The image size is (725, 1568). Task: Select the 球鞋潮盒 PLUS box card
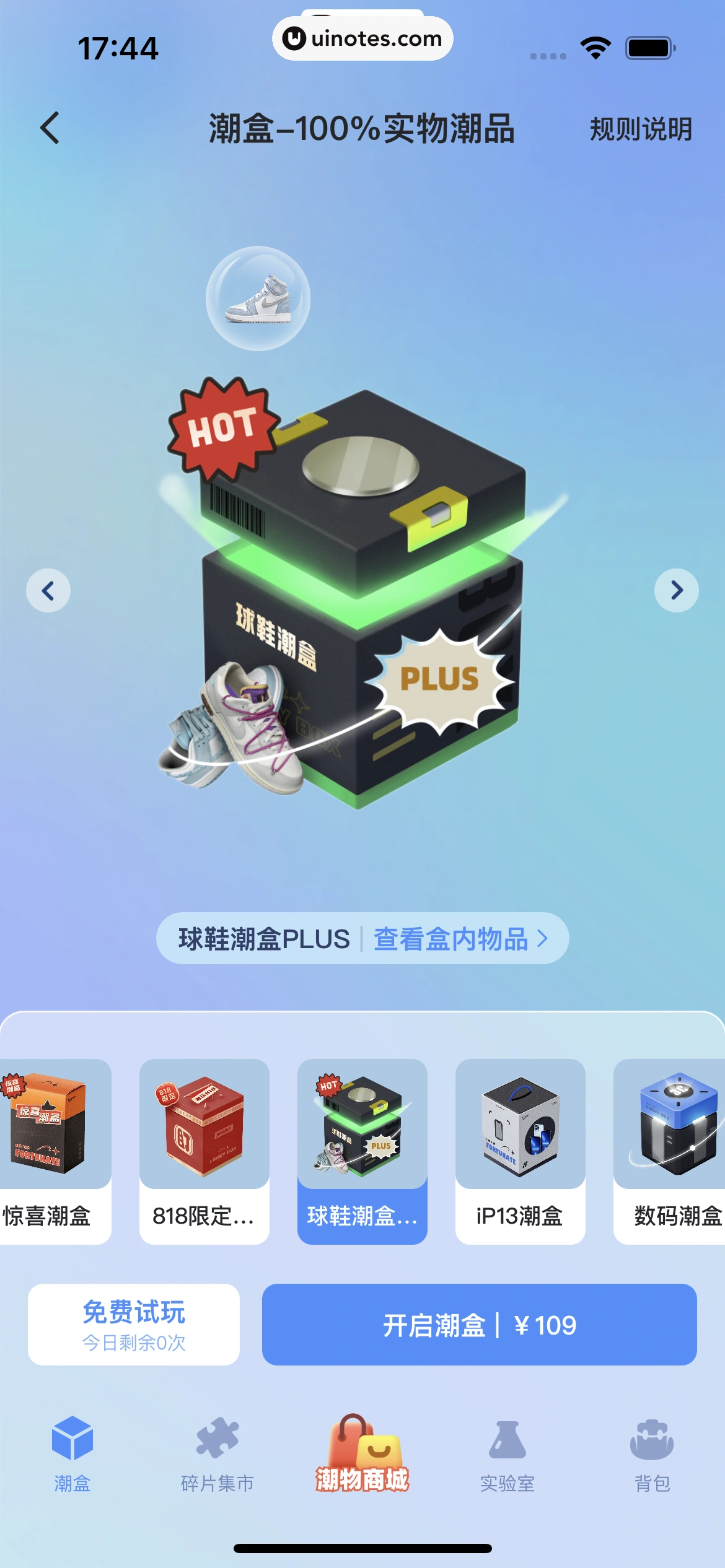tap(362, 1151)
